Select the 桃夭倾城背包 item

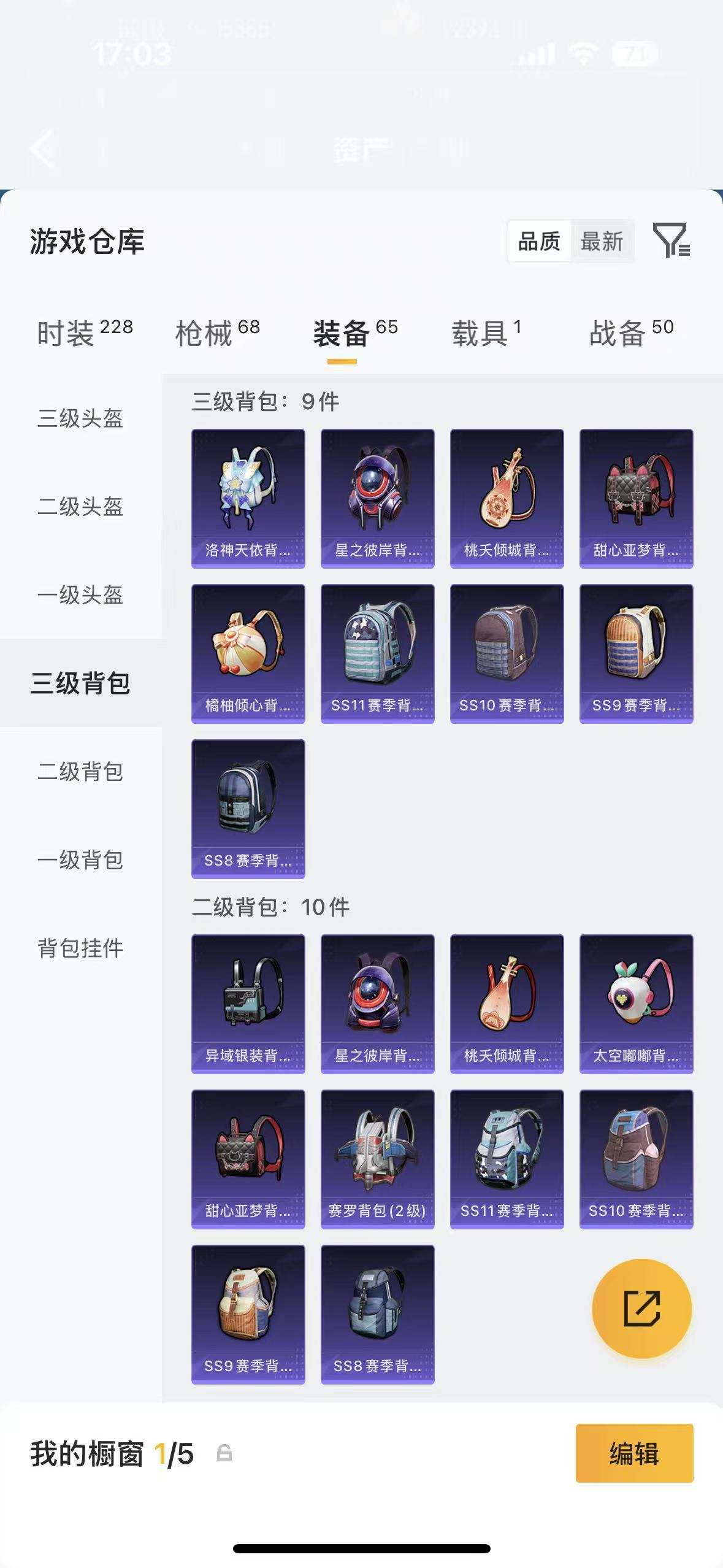pyautogui.click(x=507, y=496)
